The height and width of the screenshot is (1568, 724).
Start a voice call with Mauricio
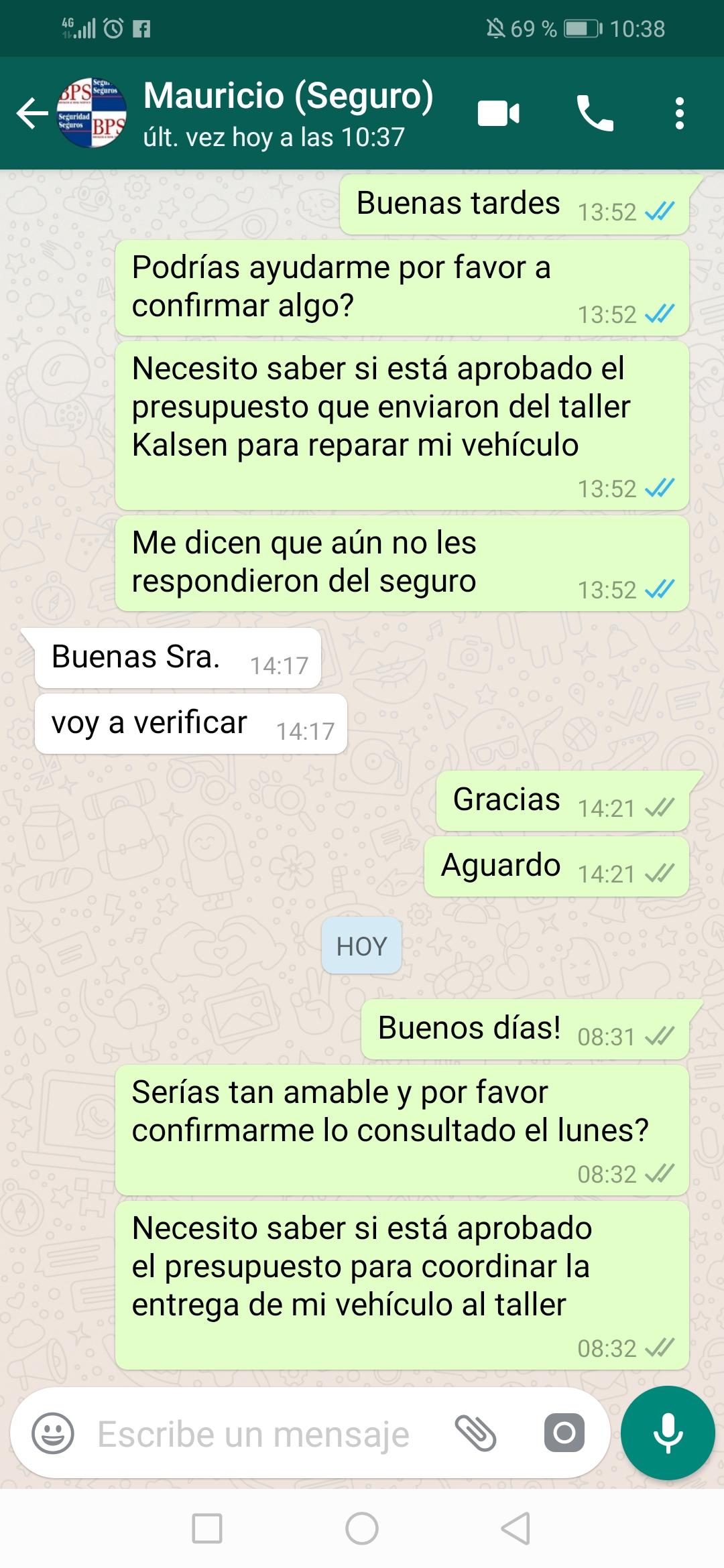pos(595,113)
